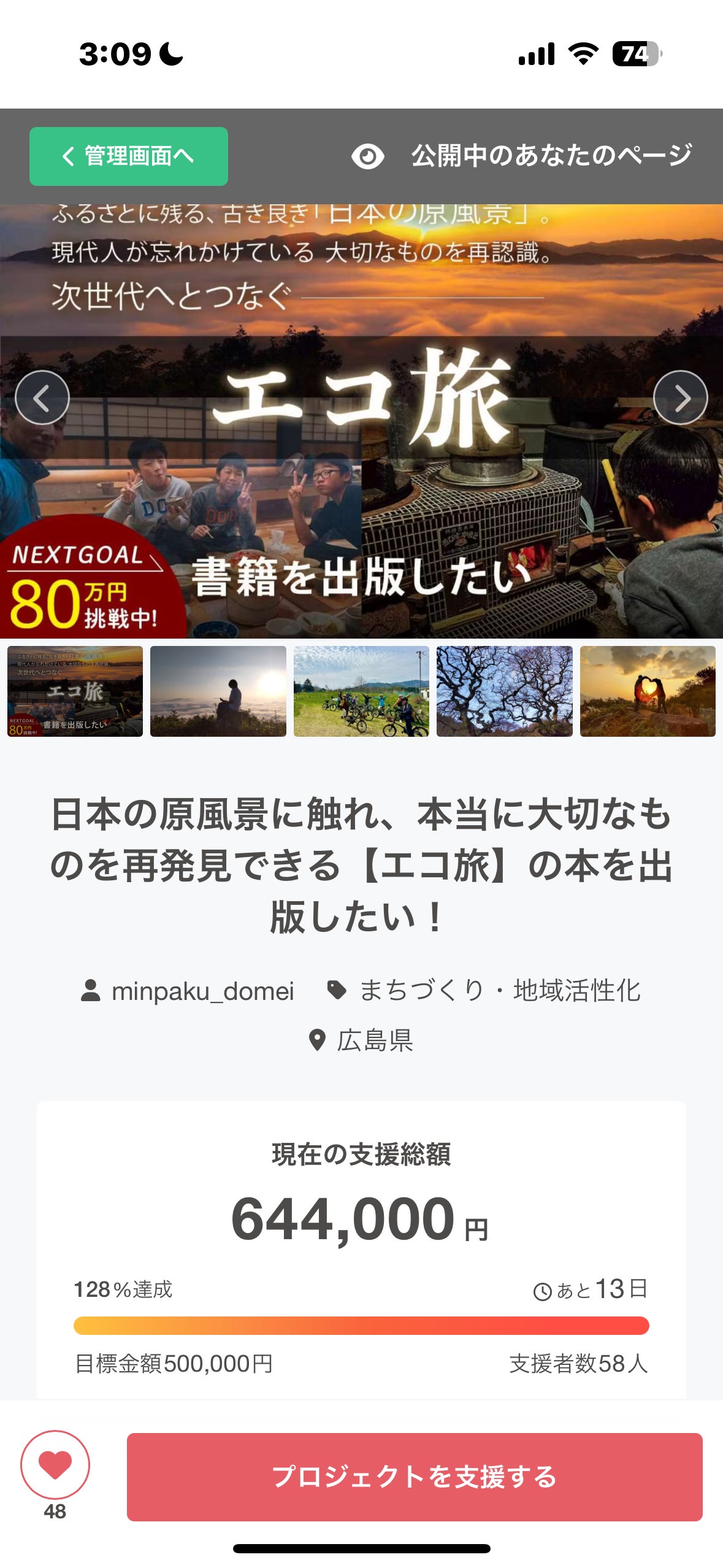Go back to 管理画面へ
Image resolution: width=723 pixels, height=1568 pixels.
pyautogui.click(x=128, y=156)
